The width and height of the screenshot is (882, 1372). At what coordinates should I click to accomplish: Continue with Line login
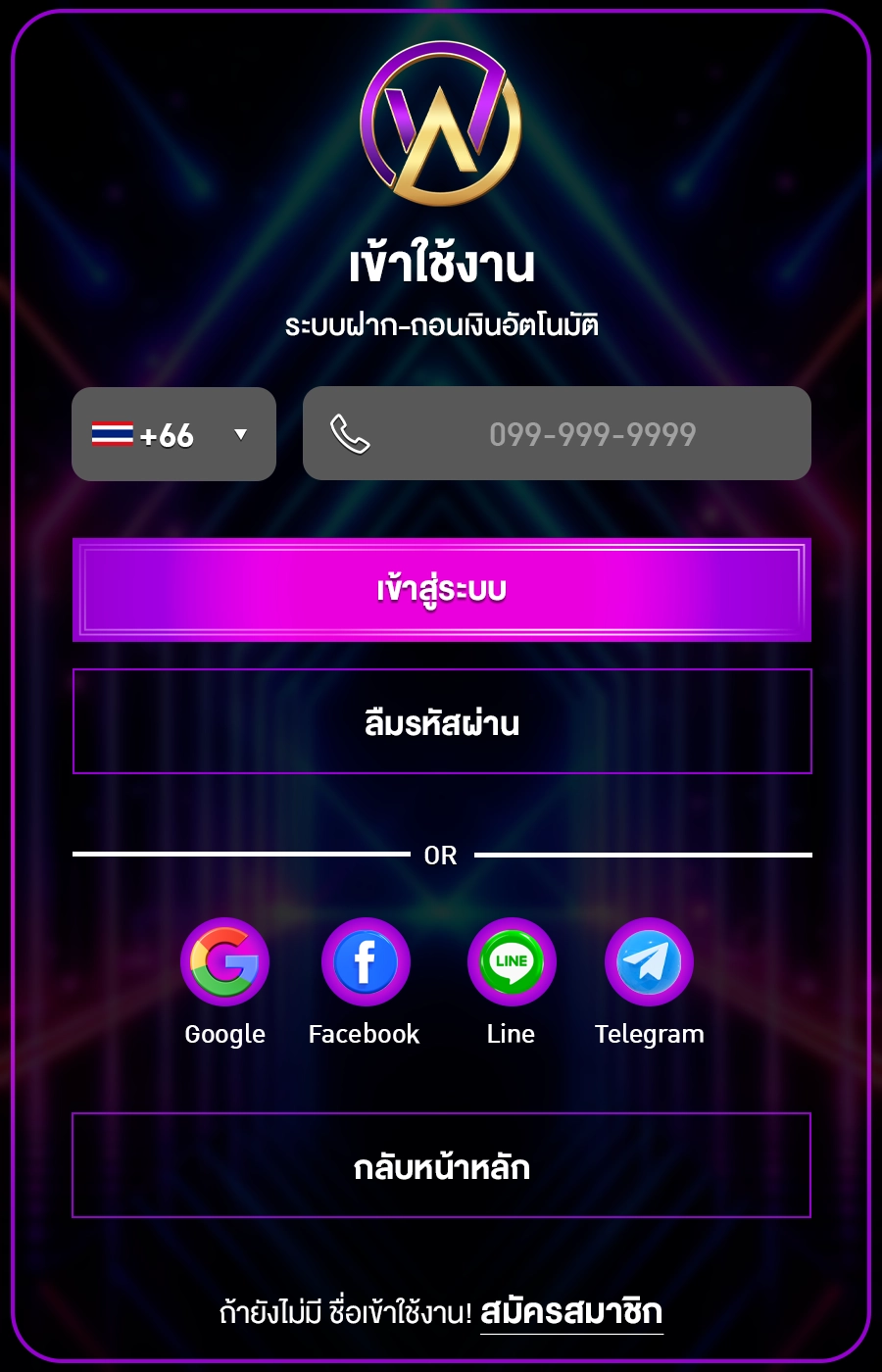pyautogui.click(x=511, y=962)
